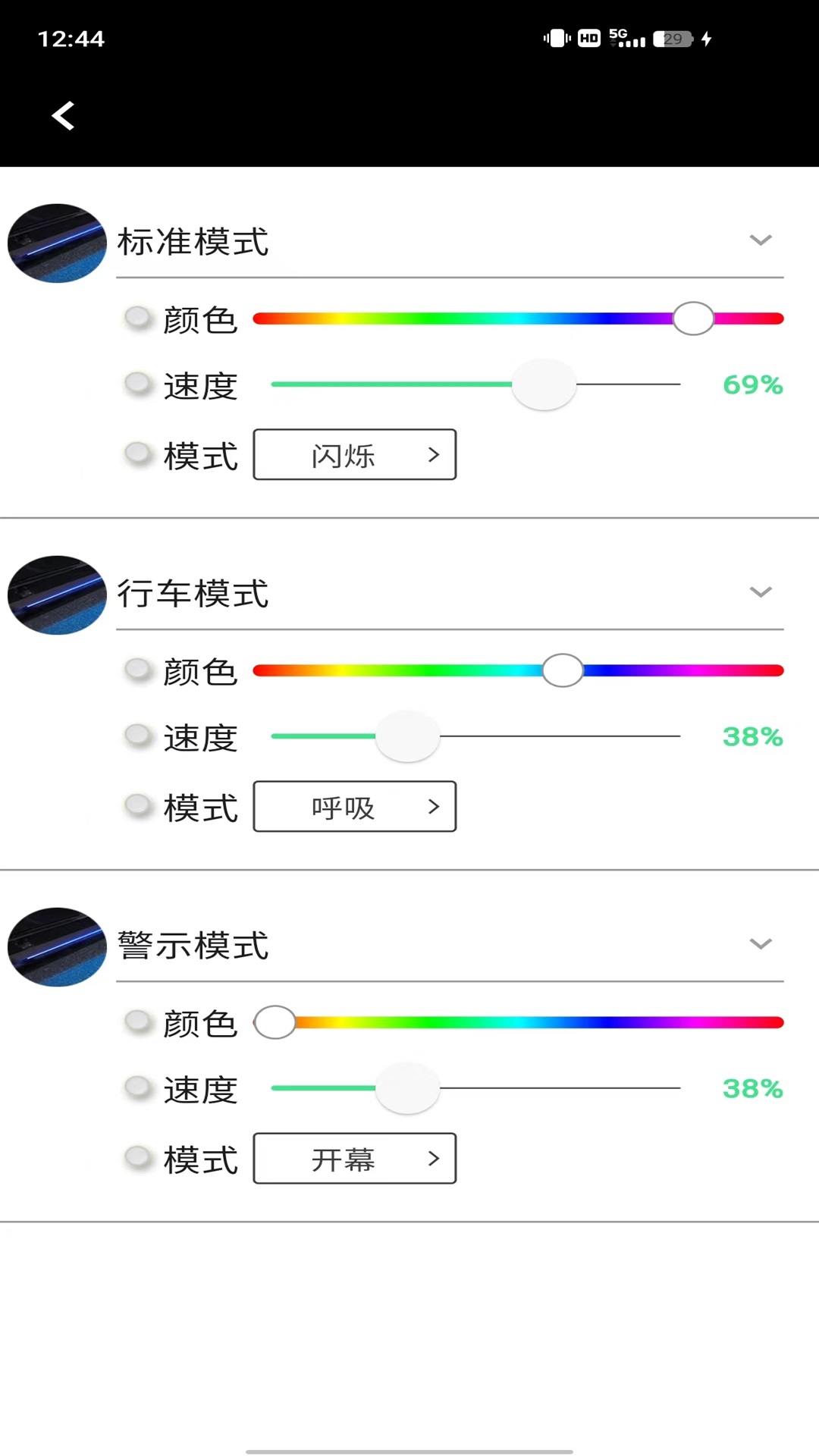
Task: Collapse the 行车模式 section
Action: (761, 592)
